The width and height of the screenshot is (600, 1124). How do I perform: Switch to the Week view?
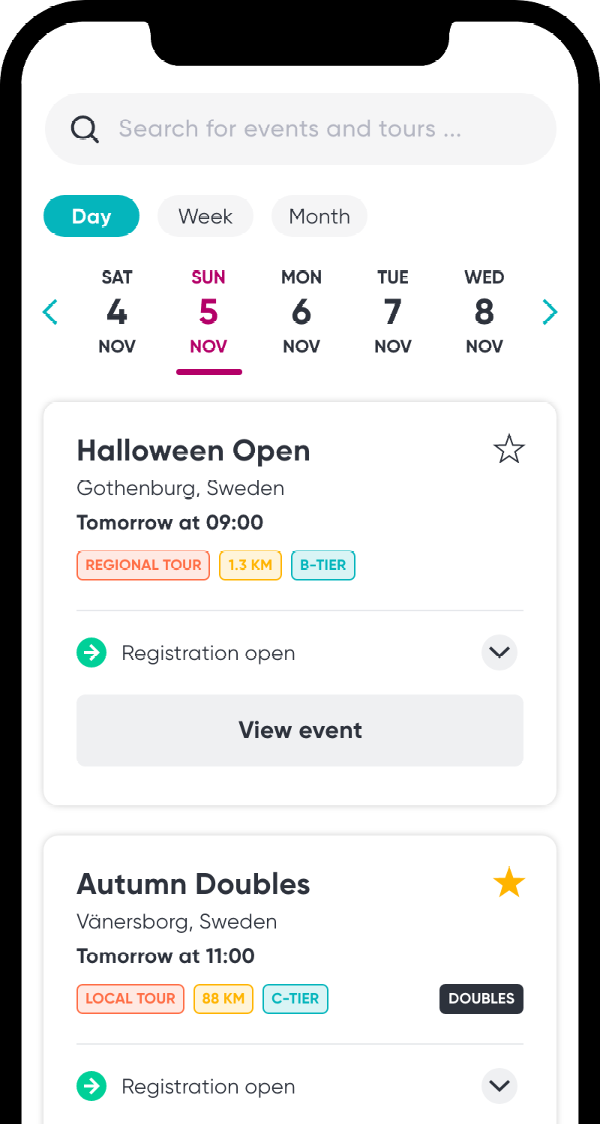click(x=205, y=216)
